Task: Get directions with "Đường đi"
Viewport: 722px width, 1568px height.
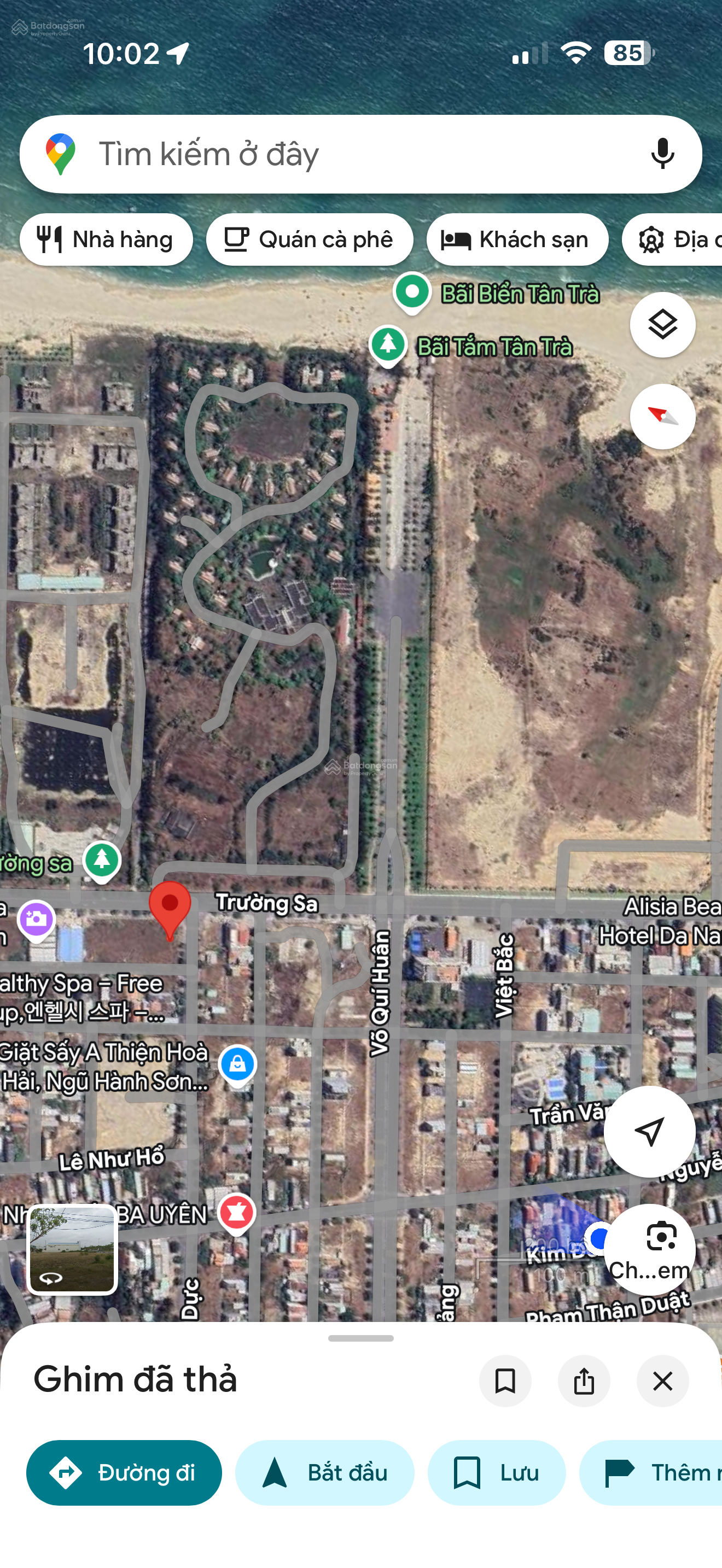Action: [124, 1472]
